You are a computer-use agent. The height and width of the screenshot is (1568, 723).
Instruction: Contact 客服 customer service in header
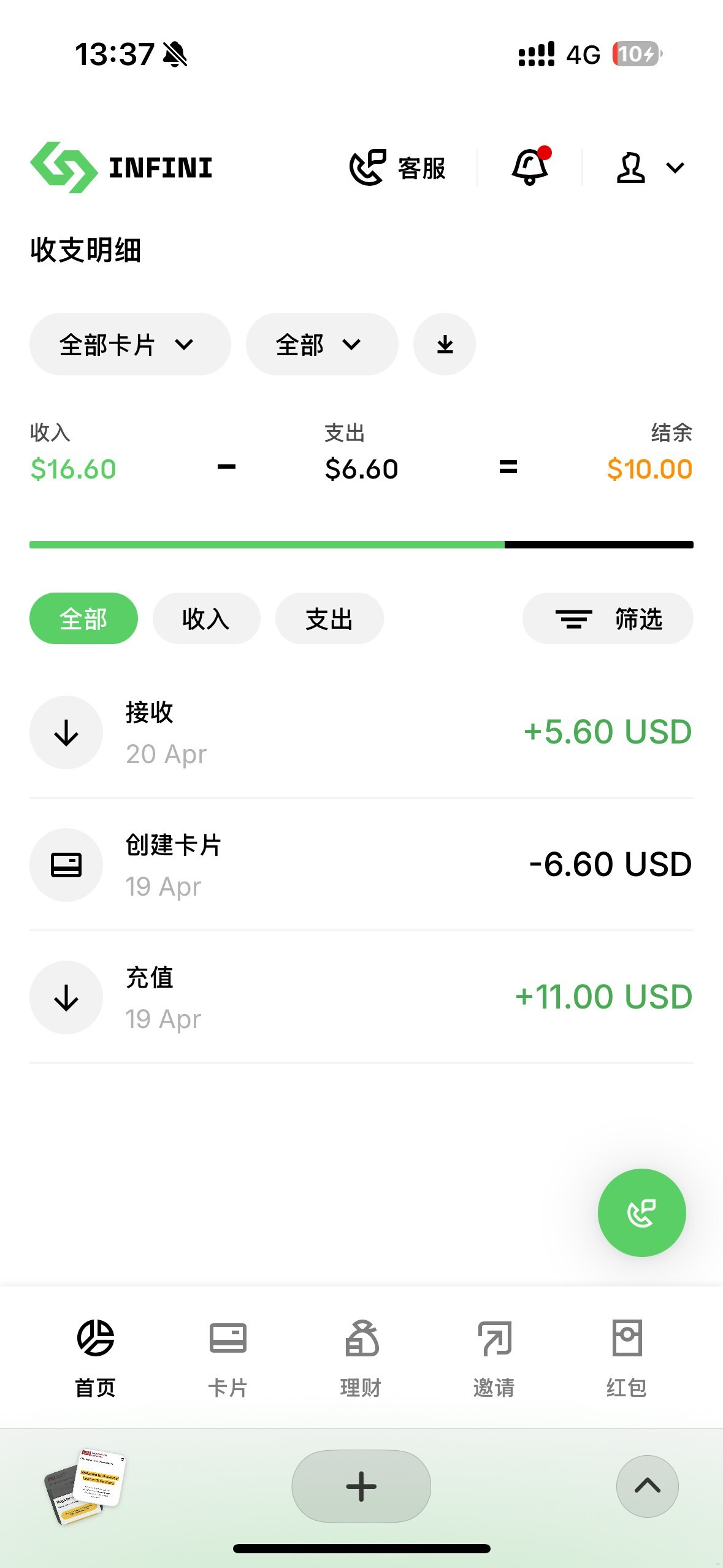tap(397, 167)
